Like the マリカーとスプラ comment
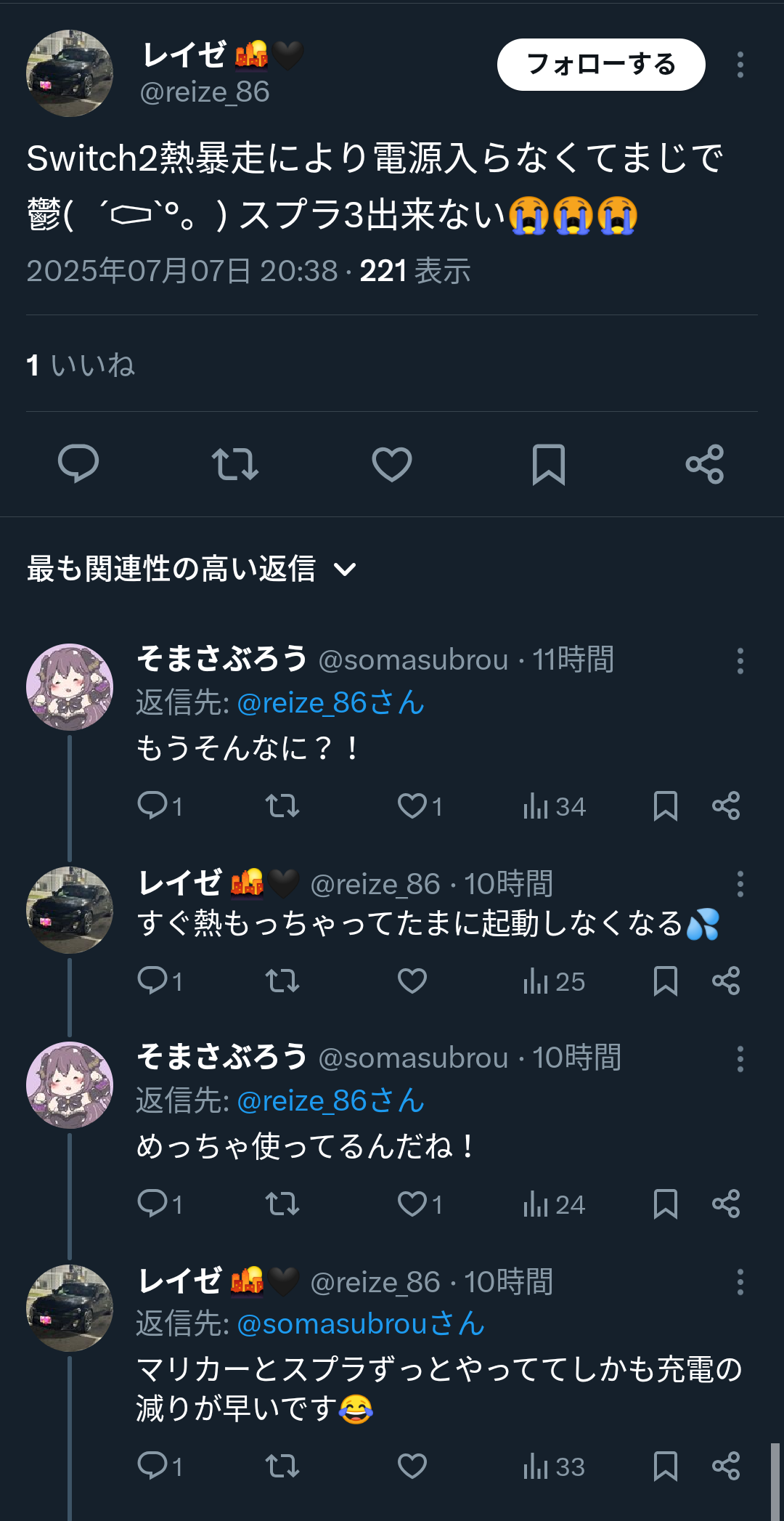The height and width of the screenshot is (1521, 784). pyautogui.click(x=412, y=1466)
